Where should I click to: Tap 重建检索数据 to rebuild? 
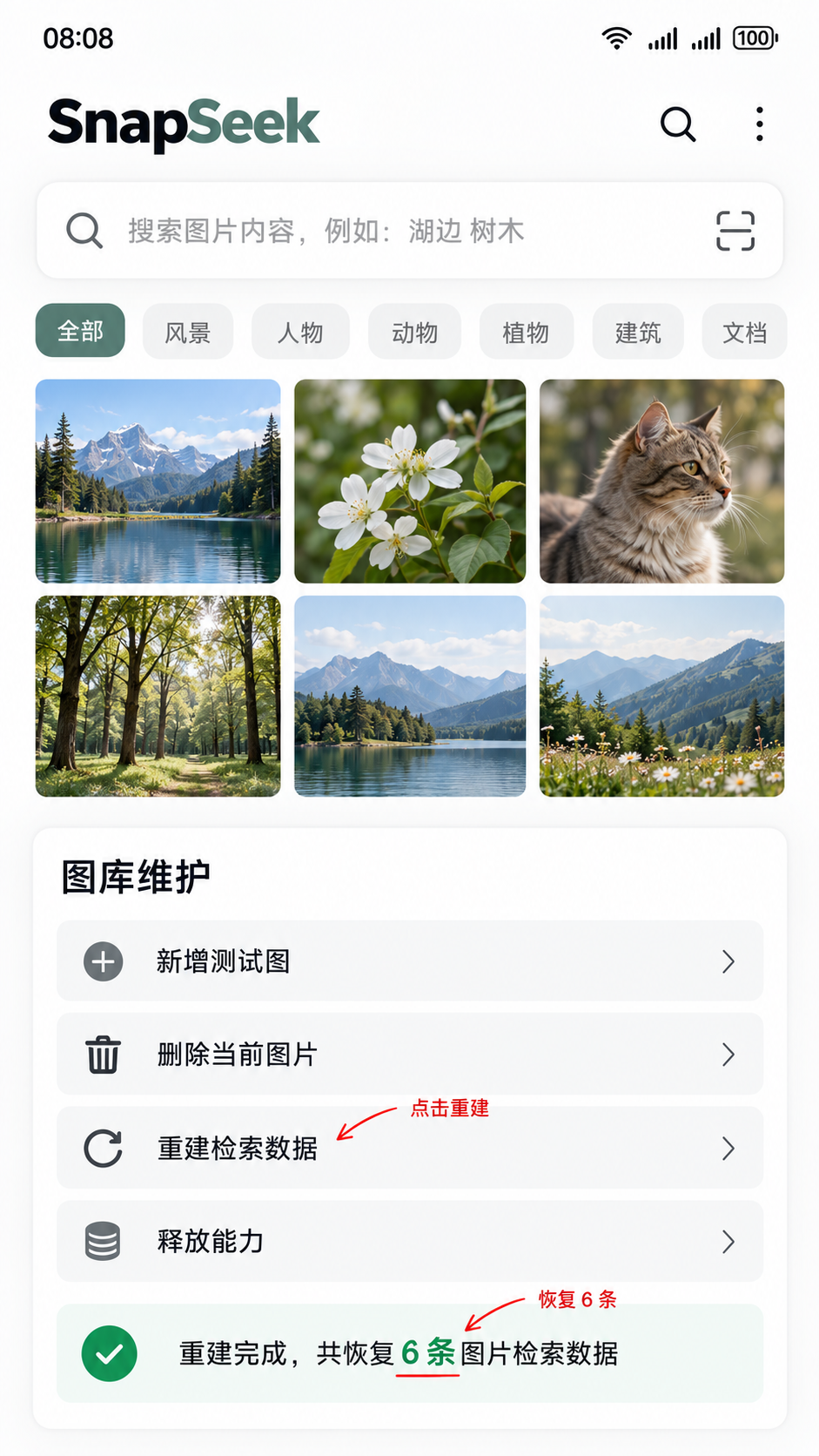click(x=410, y=1148)
